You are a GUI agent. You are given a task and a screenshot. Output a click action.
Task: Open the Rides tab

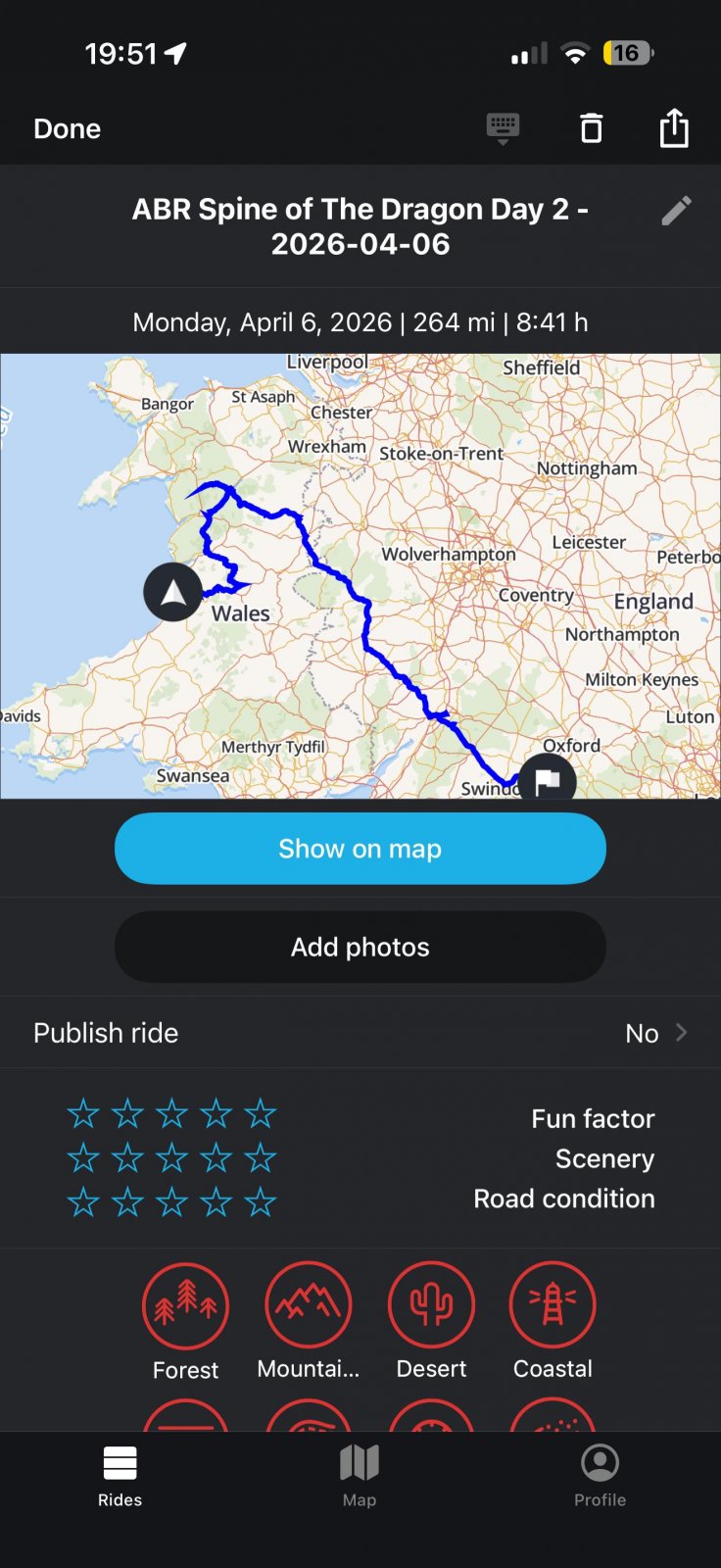120,1476
